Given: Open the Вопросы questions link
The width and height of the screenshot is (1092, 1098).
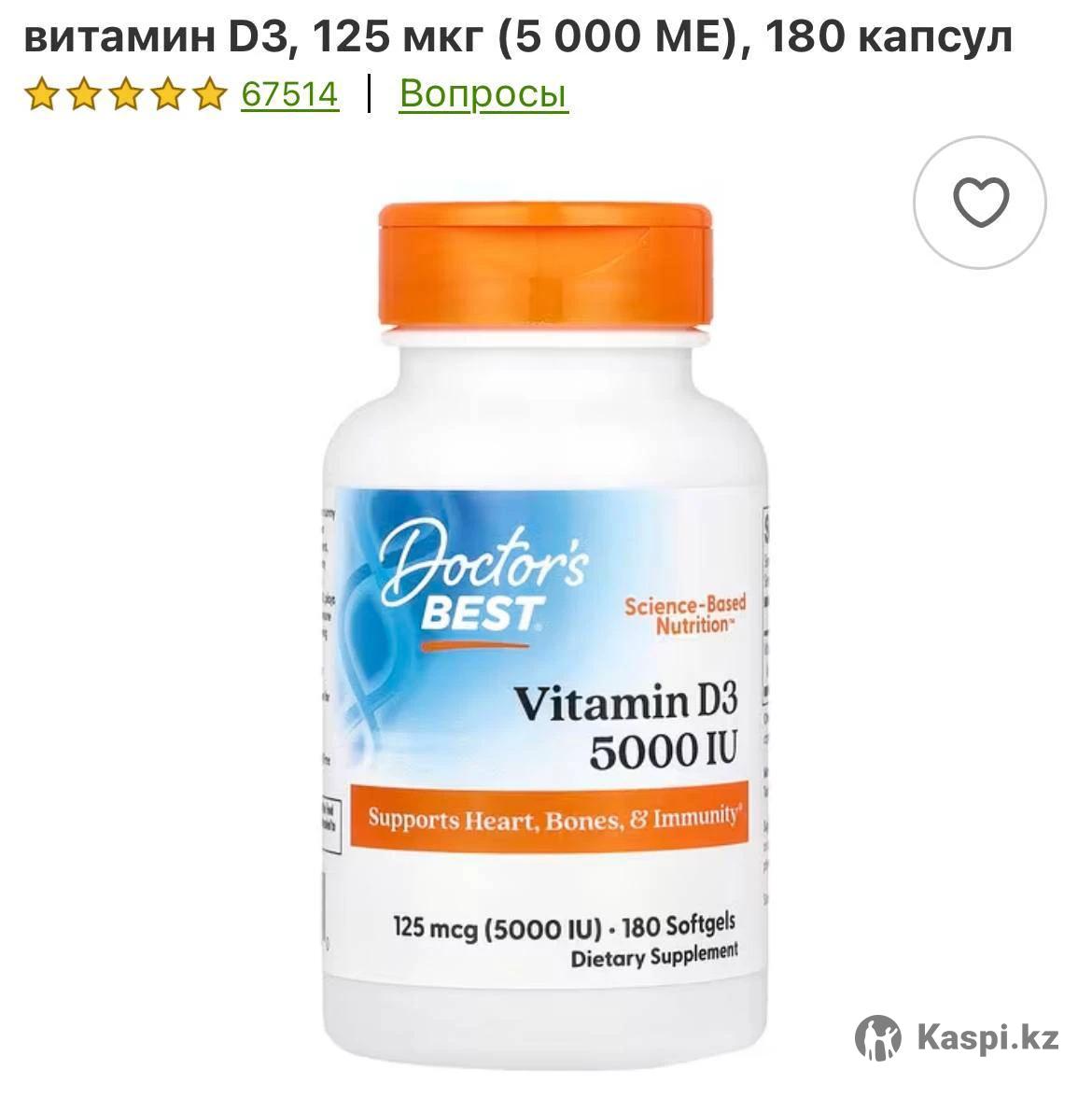Looking at the screenshot, I should click(x=483, y=94).
